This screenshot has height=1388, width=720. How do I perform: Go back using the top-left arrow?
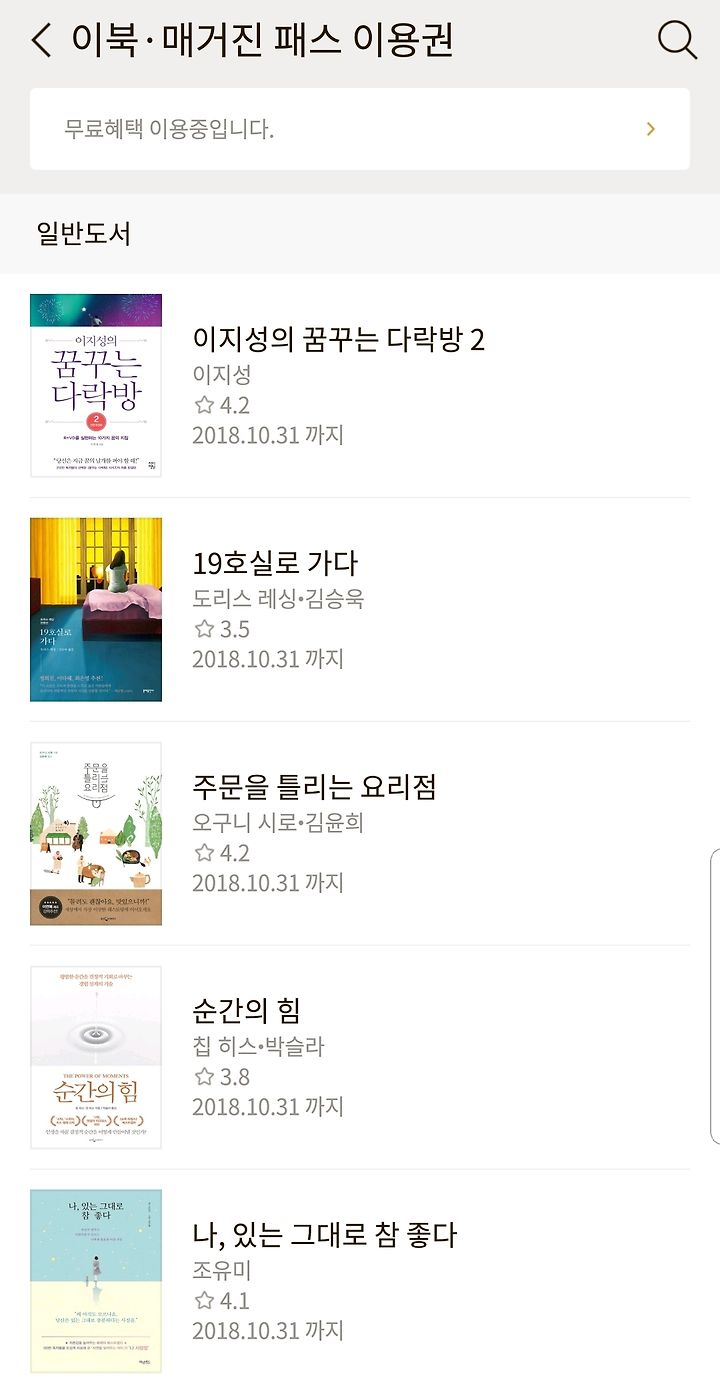pyautogui.click(x=41, y=41)
